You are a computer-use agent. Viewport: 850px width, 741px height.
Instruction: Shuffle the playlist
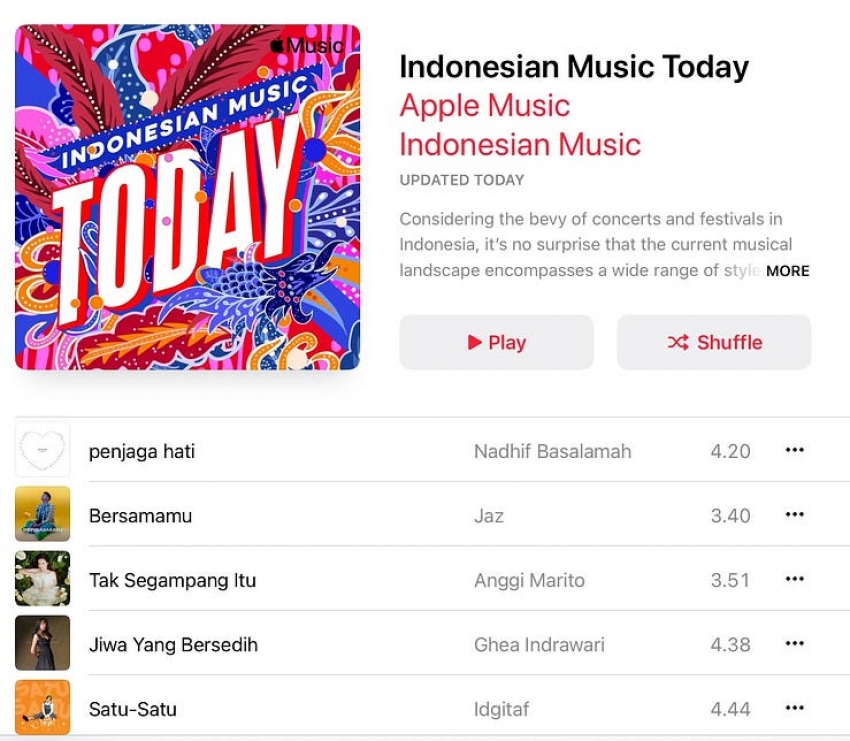click(713, 342)
